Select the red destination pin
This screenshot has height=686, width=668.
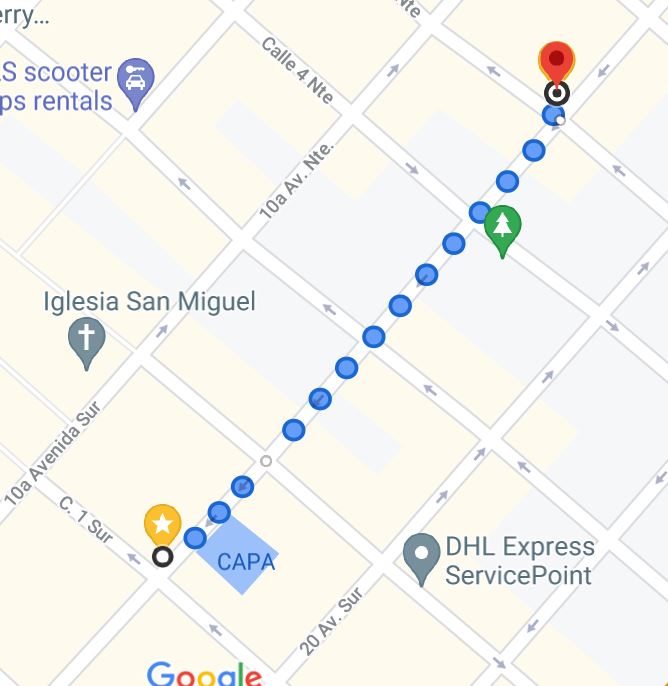tap(556, 60)
